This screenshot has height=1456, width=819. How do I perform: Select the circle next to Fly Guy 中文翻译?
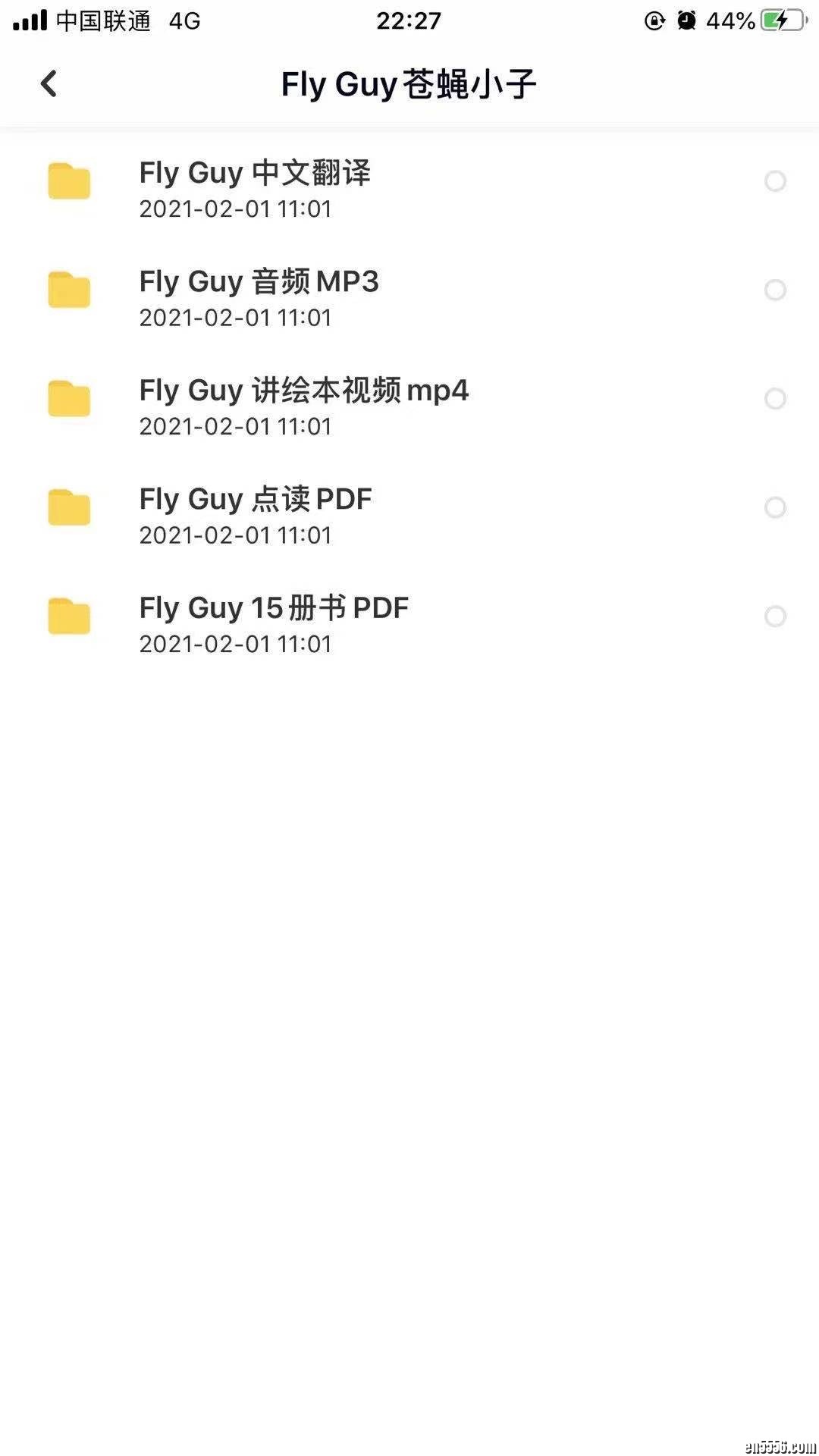775,181
